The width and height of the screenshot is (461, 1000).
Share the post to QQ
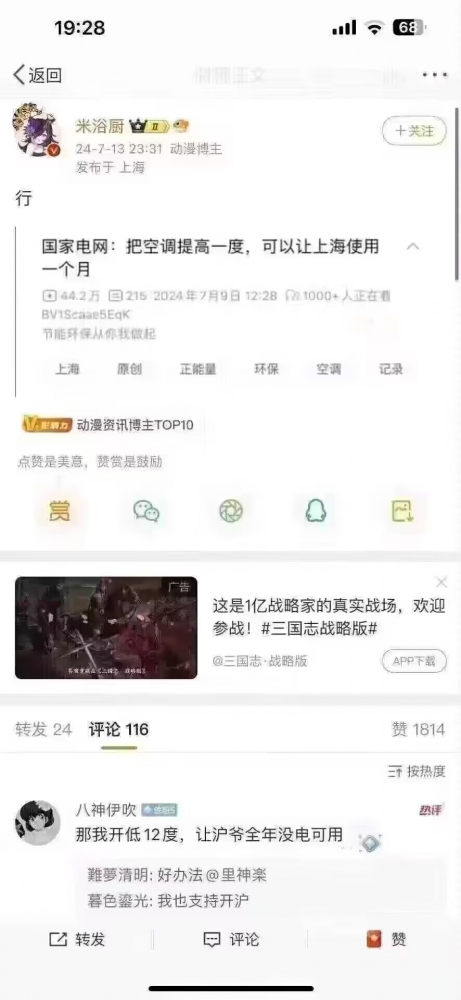tap(316, 511)
